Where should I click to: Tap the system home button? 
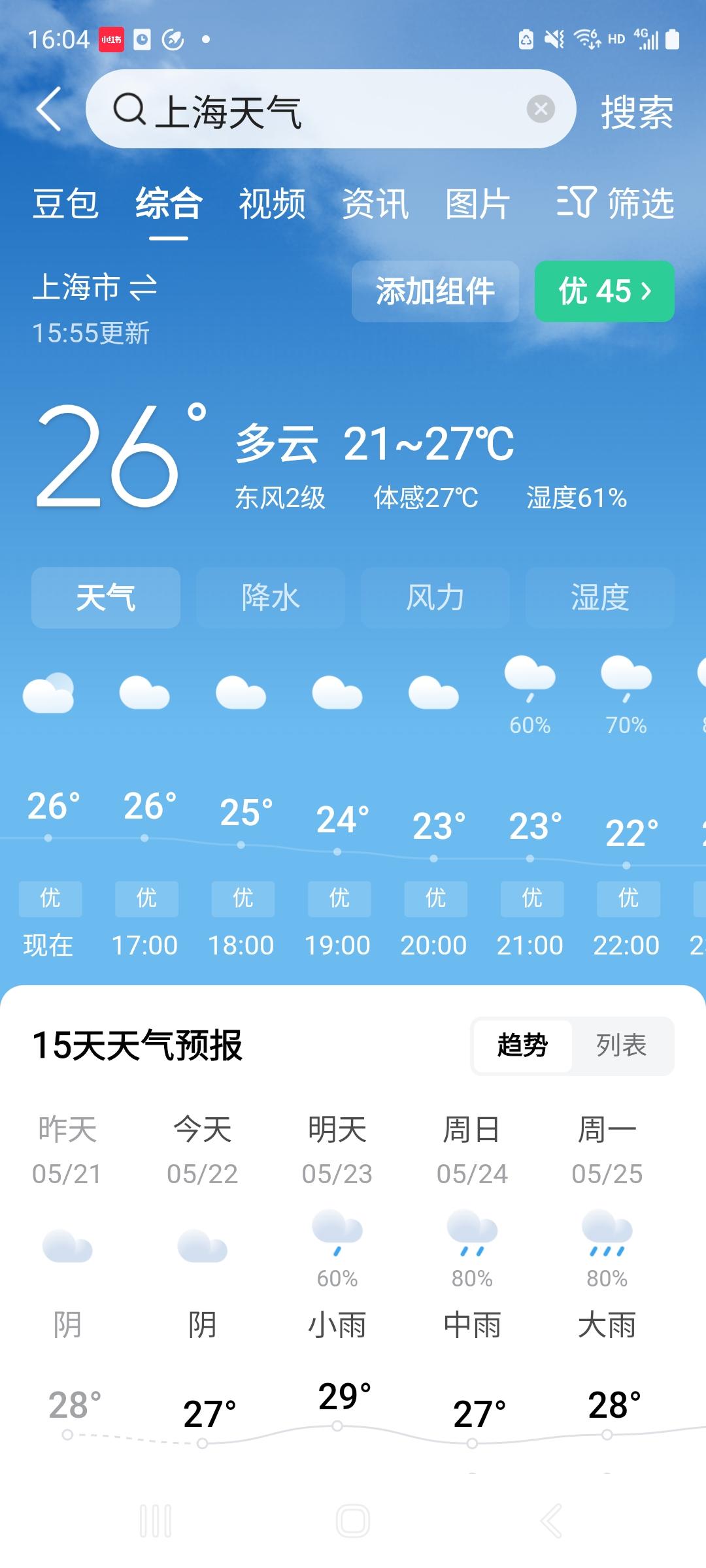pos(353,1521)
